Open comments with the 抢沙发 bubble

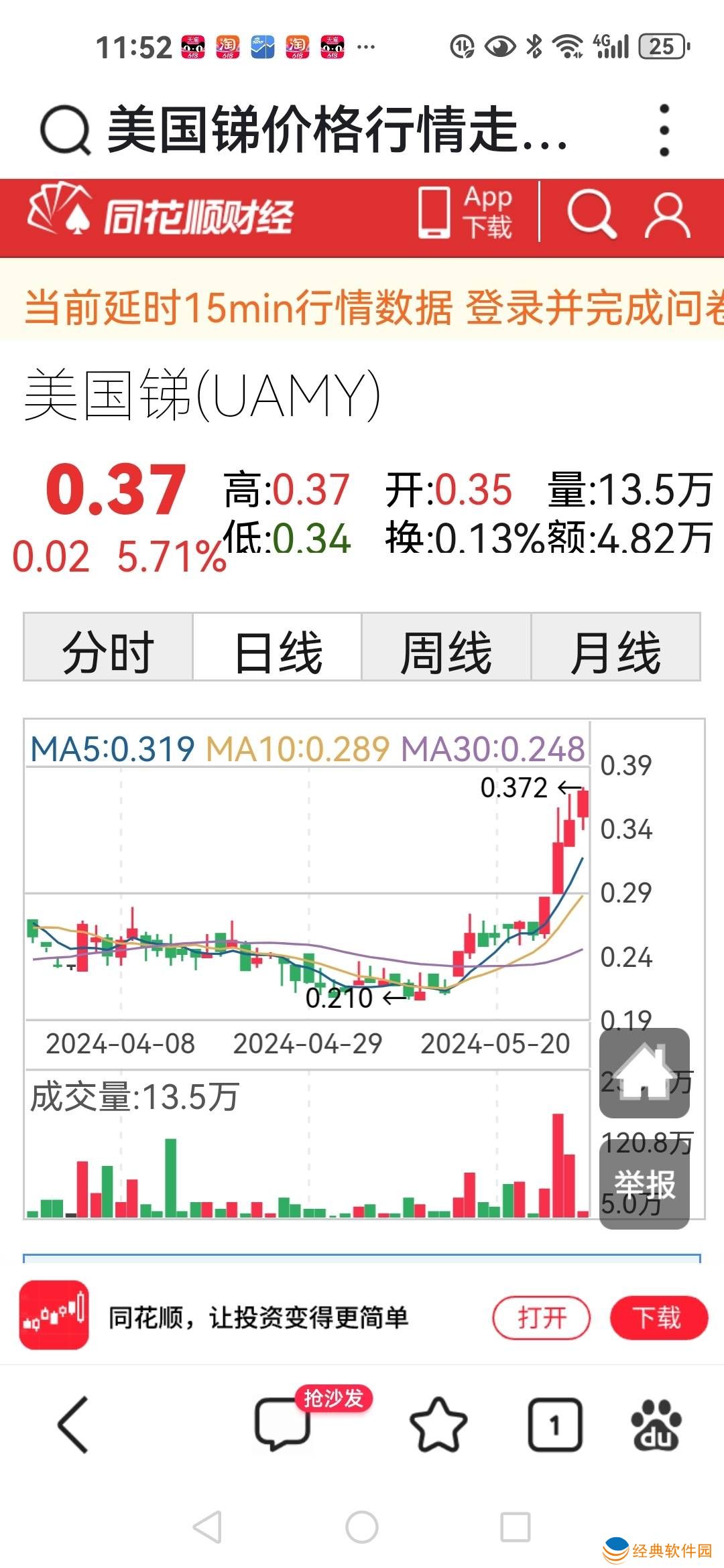[x=283, y=1423]
